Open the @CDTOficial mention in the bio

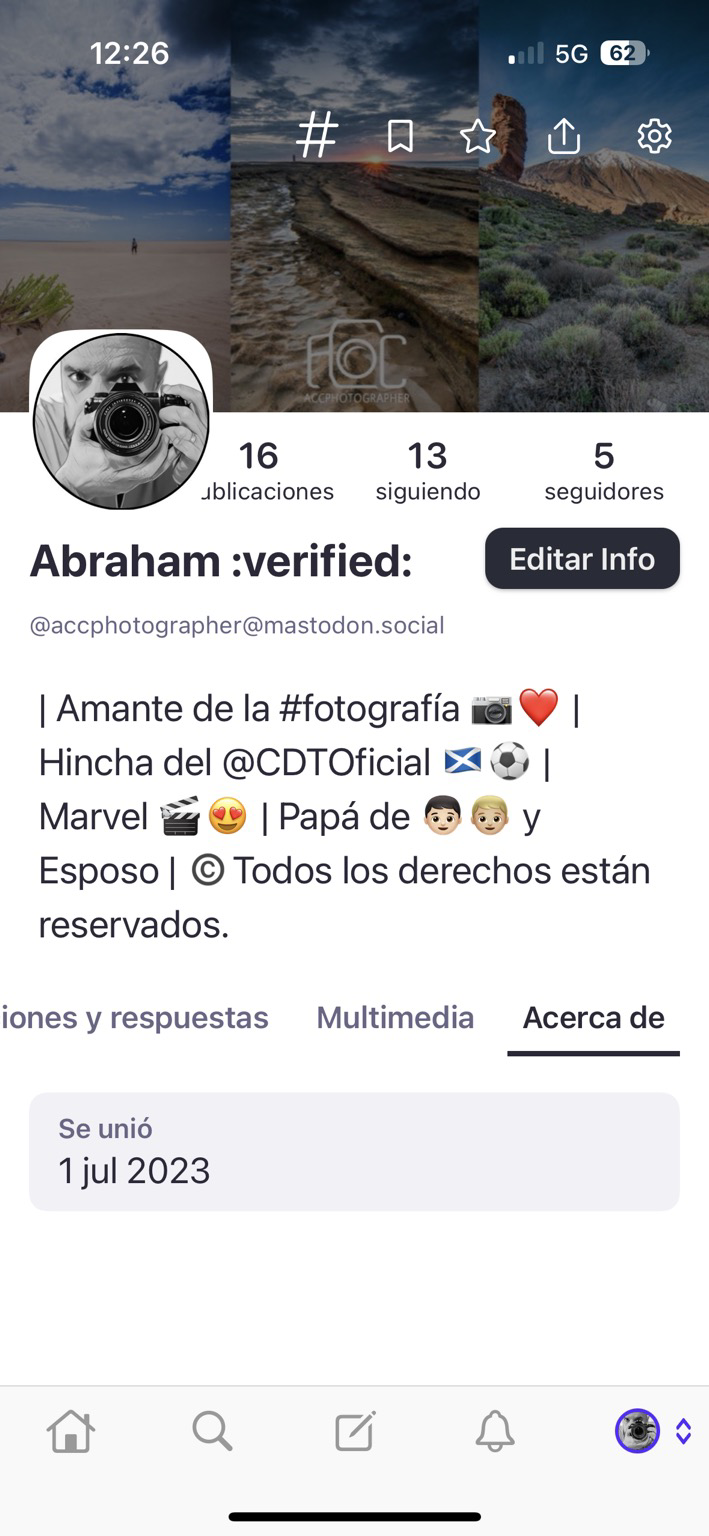[x=326, y=763]
